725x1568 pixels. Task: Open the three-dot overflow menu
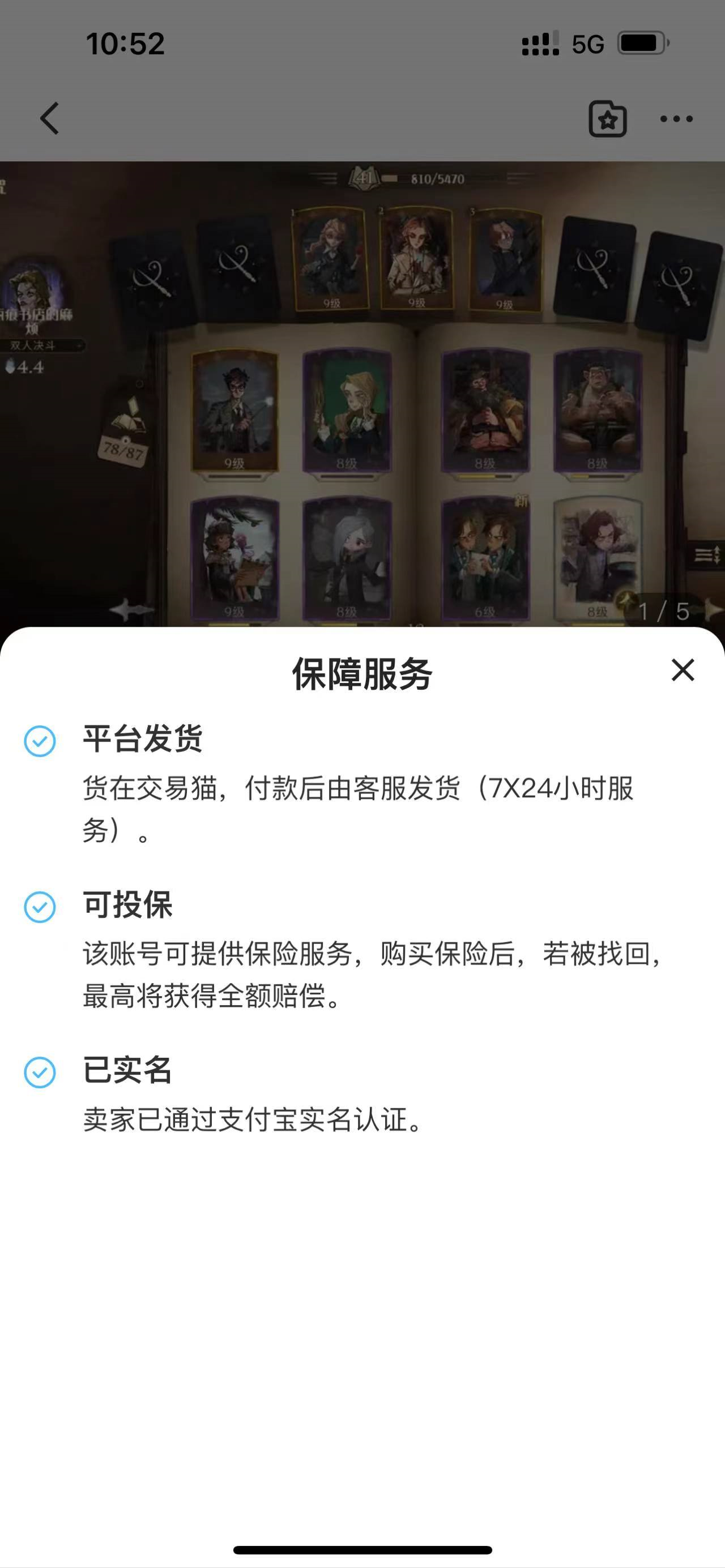(x=676, y=119)
